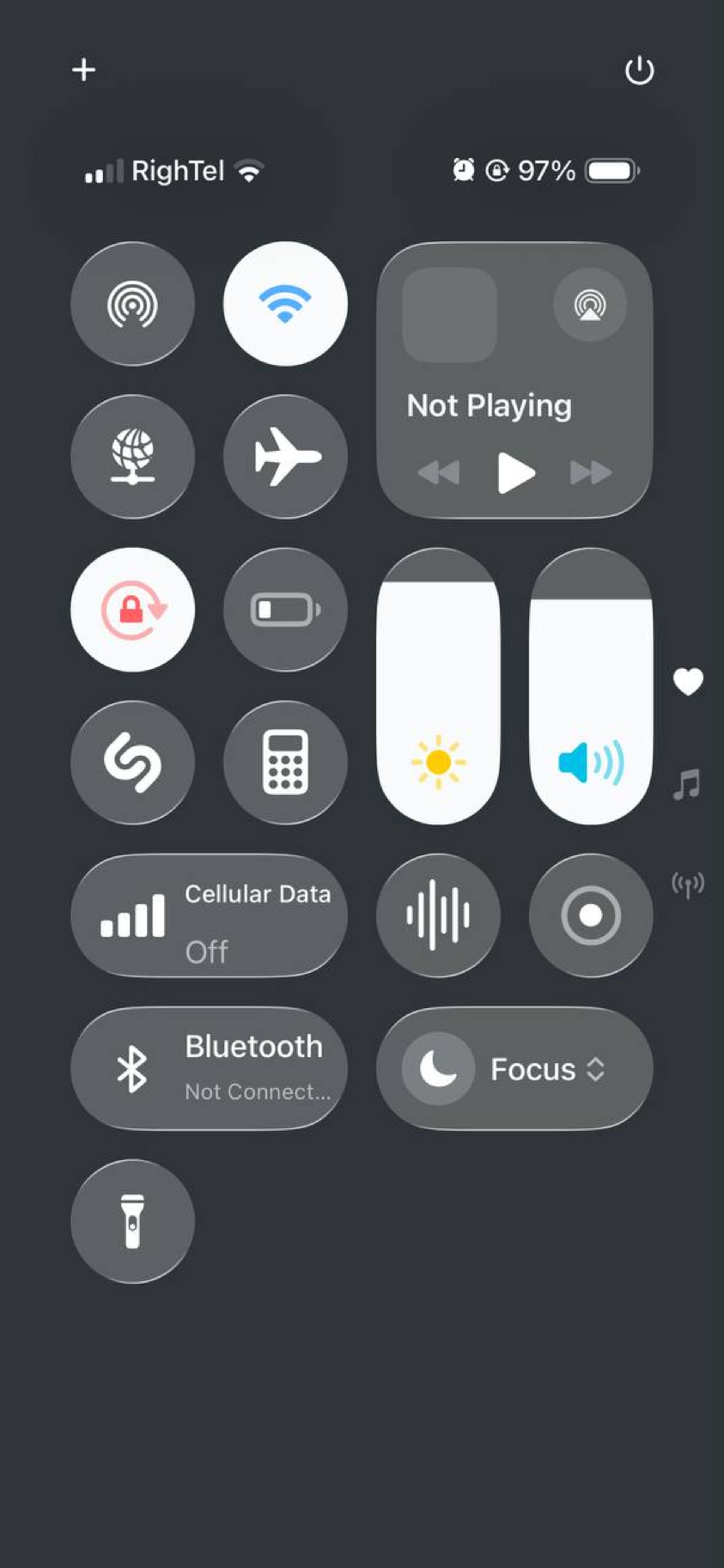Start screen recording
The width and height of the screenshot is (724, 1568).
(591, 916)
